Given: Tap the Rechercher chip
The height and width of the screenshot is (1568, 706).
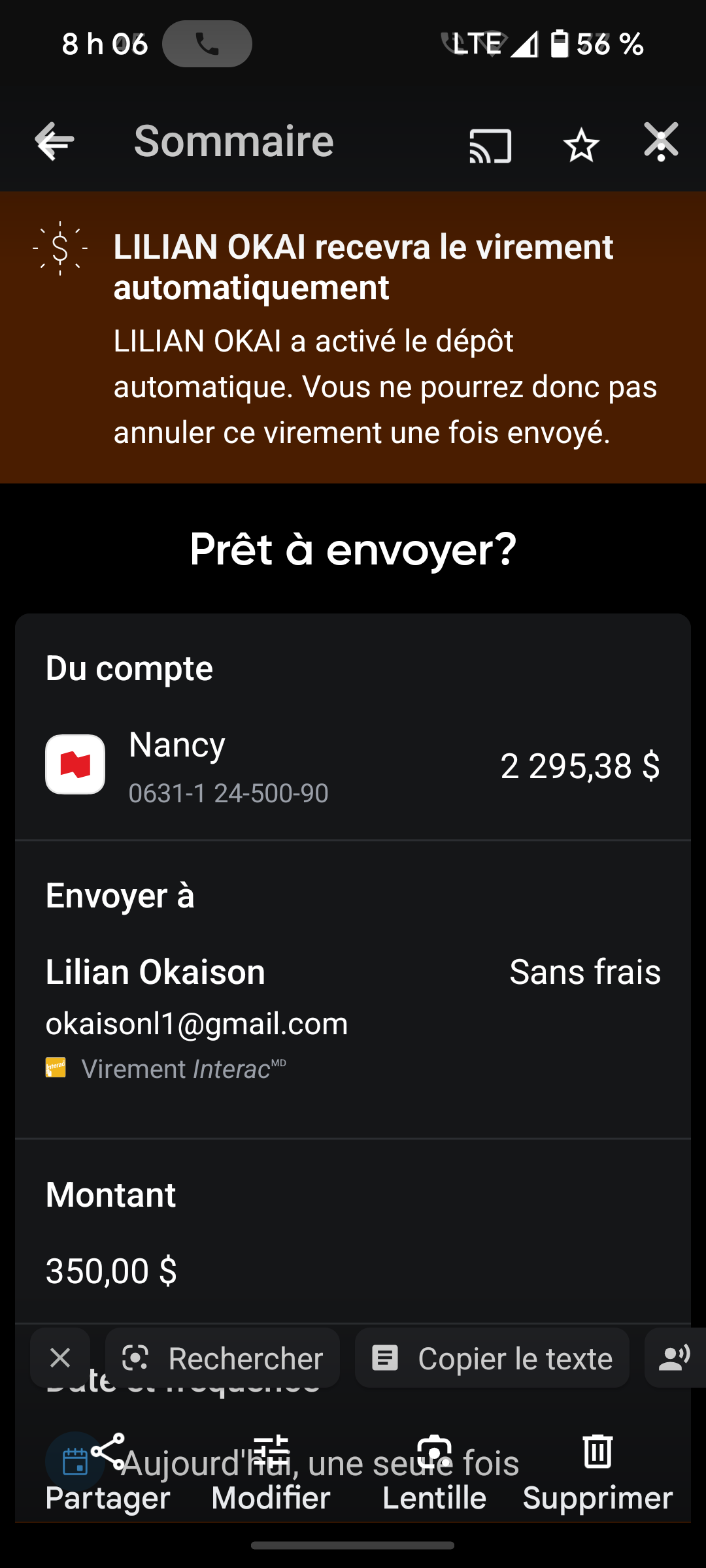Looking at the screenshot, I should pyautogui.click(x=222, y=1358).
